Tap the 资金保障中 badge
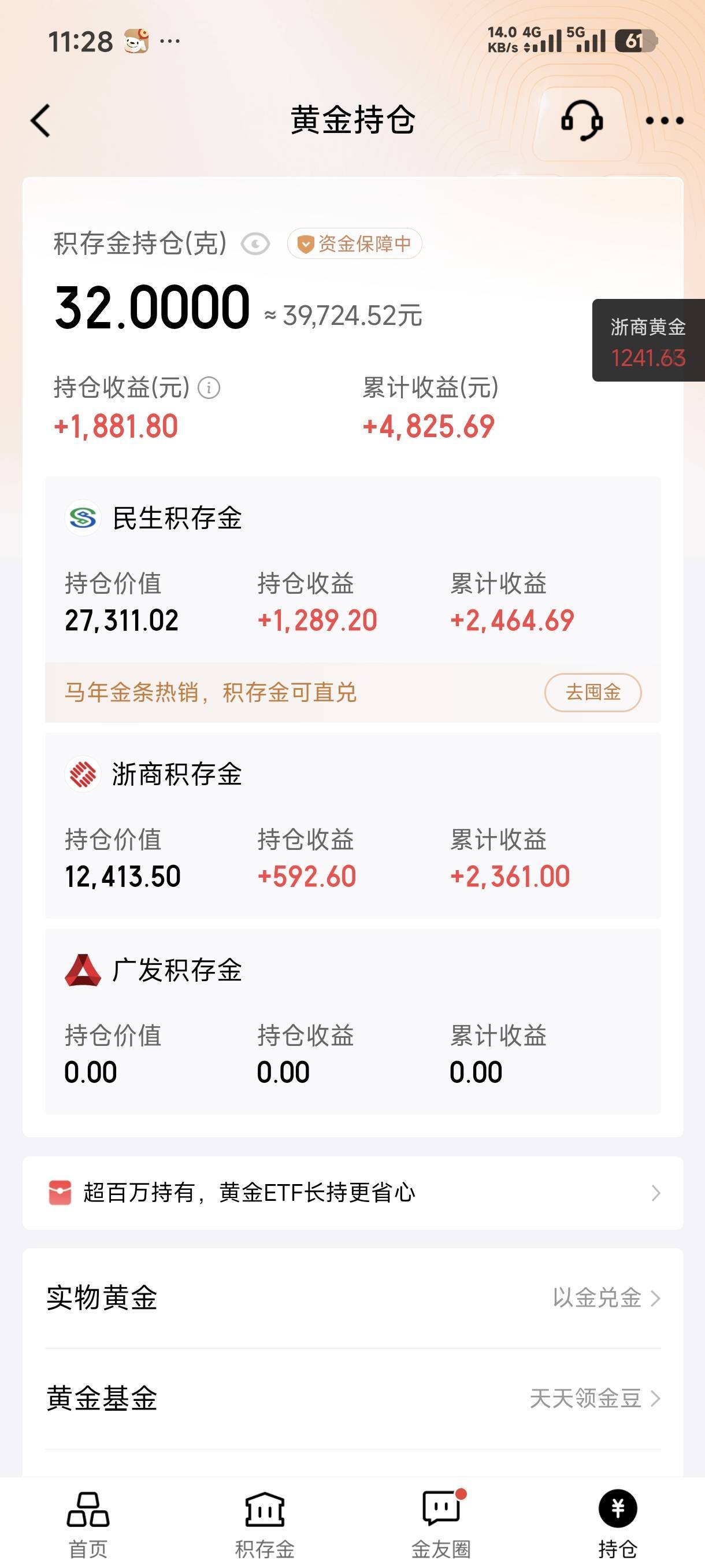The height and width of the screenshot is (1568, 705). (x=355, y=244)
